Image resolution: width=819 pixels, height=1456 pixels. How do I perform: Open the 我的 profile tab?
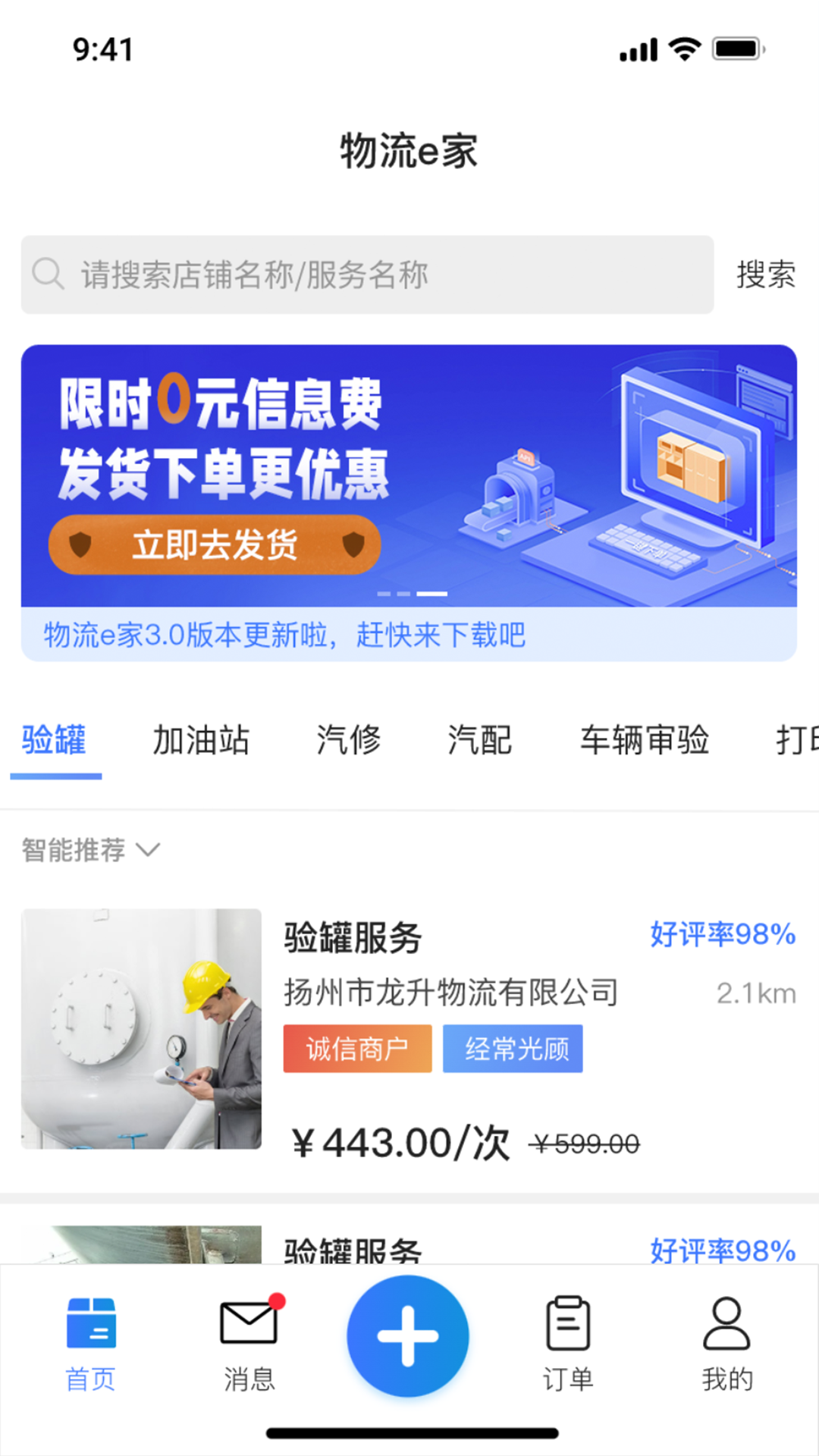[x=726, y=1344]
